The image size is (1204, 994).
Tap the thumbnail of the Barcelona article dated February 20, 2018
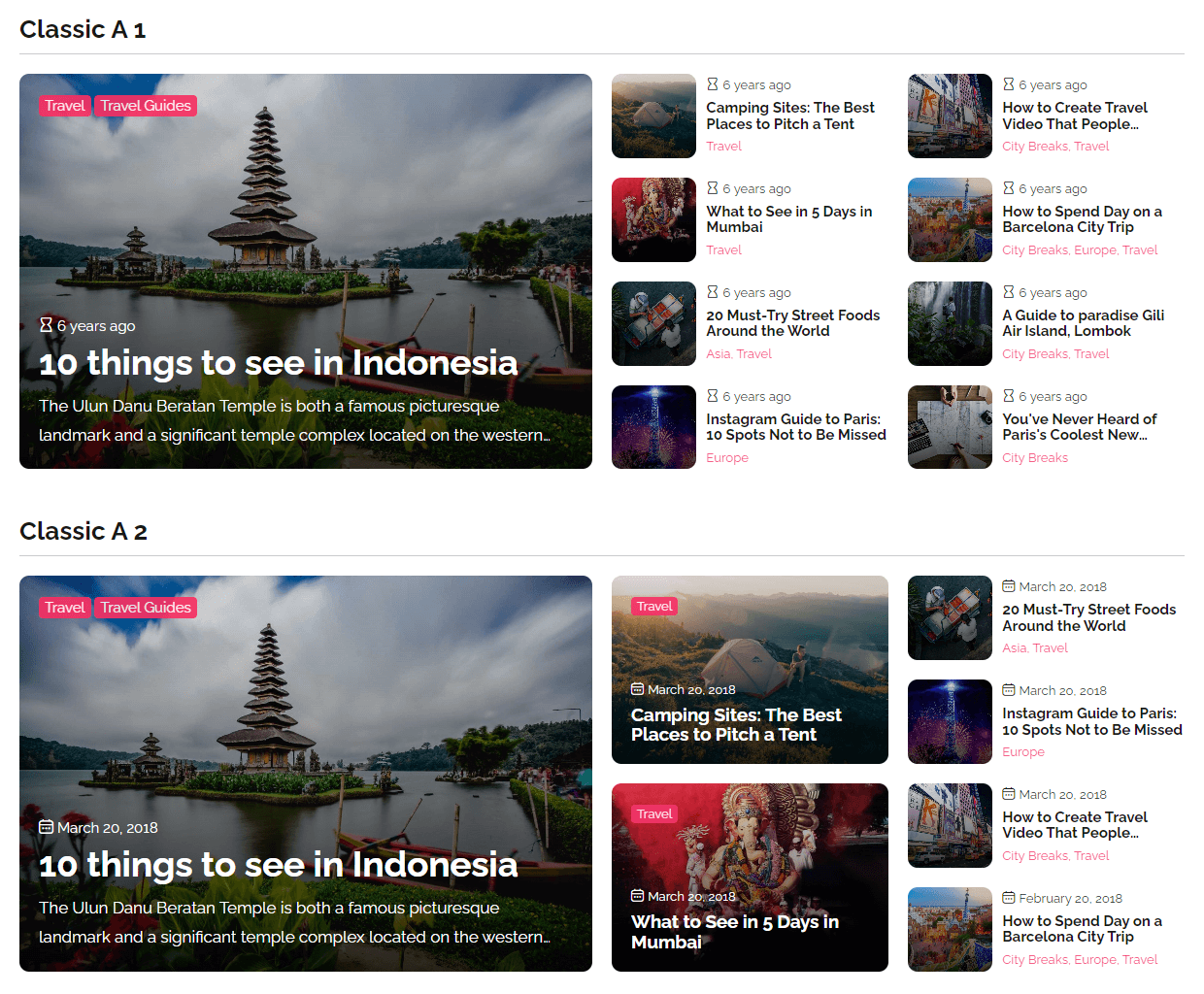coord(950,929)
